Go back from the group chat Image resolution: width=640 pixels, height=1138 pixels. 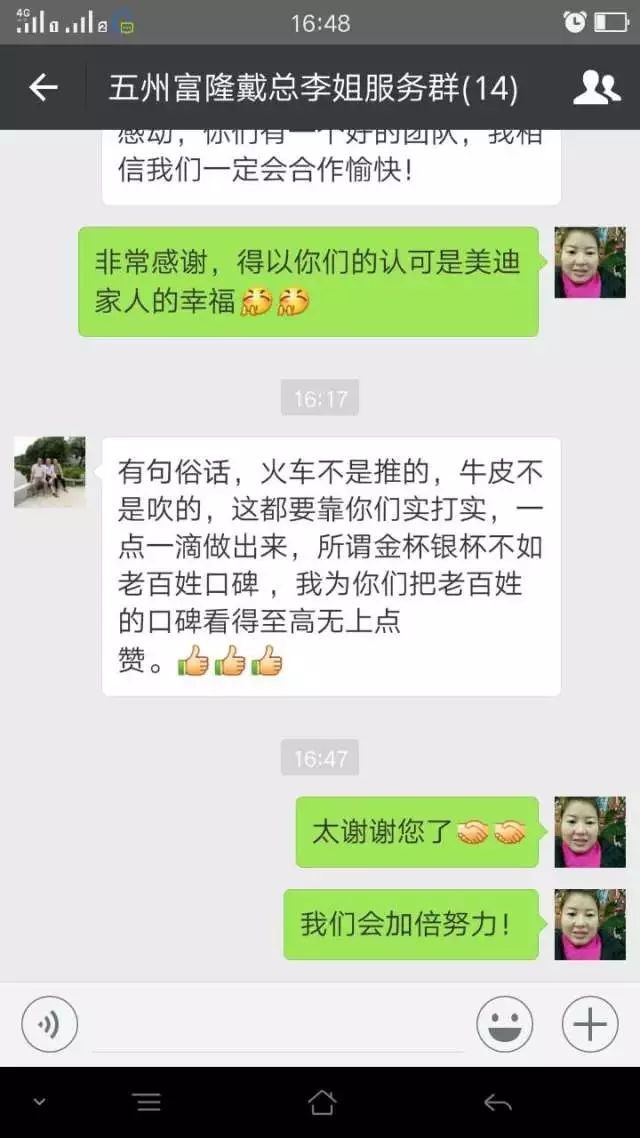point(43,88)
